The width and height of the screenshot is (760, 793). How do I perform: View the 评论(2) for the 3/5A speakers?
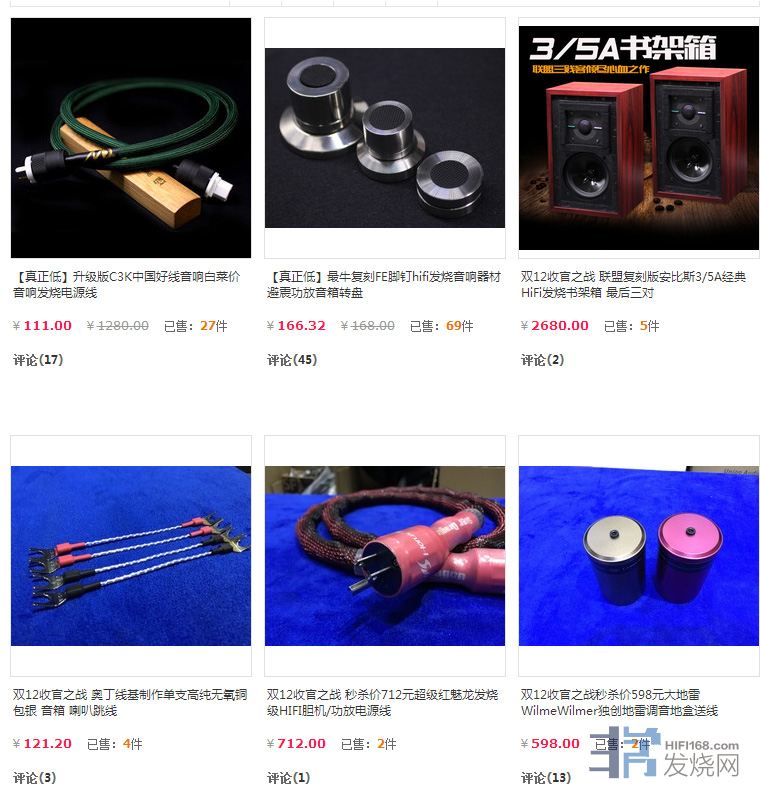(543, 360)
